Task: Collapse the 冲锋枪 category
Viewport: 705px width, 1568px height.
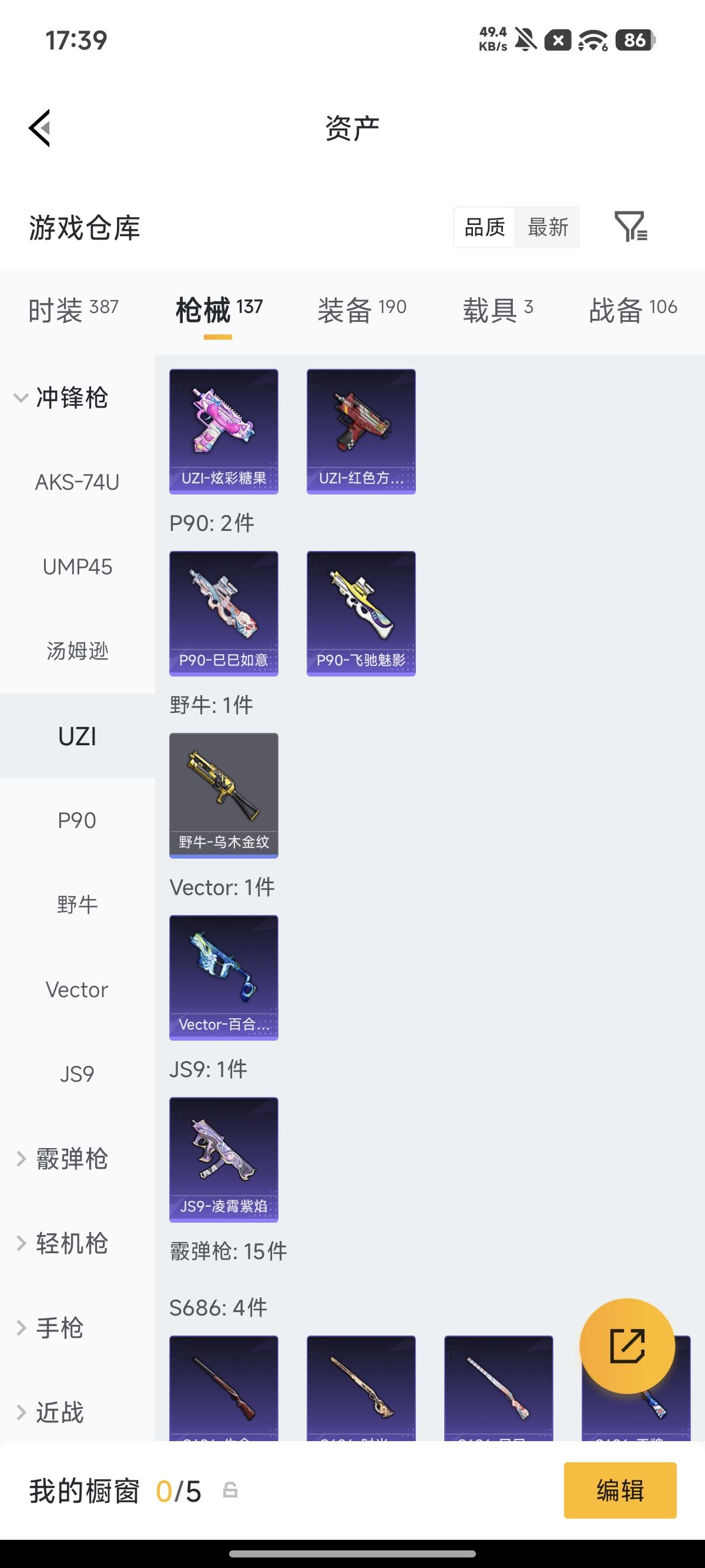Action: (x=61, y=398)
